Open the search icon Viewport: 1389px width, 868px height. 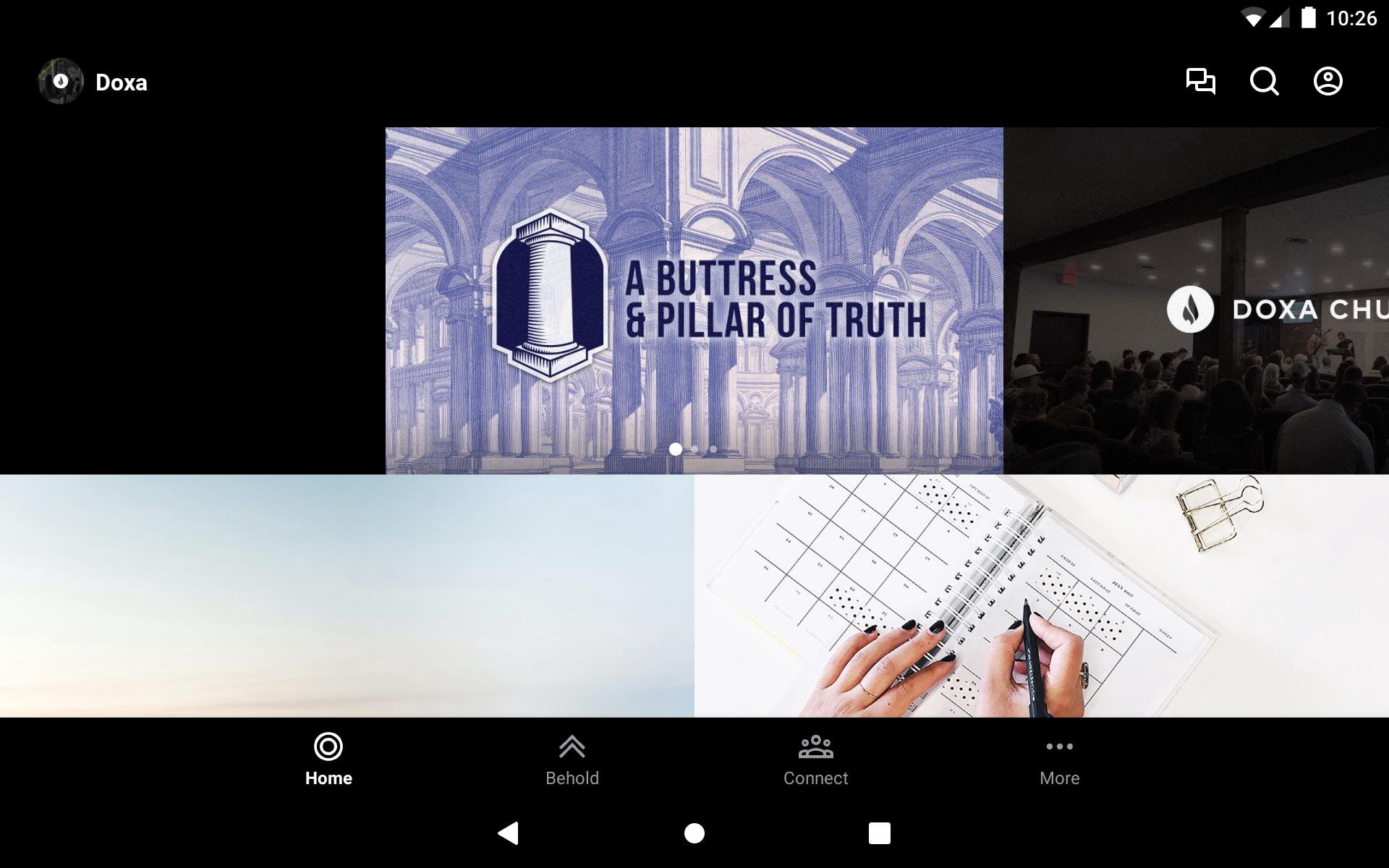tap(1264, 81)
